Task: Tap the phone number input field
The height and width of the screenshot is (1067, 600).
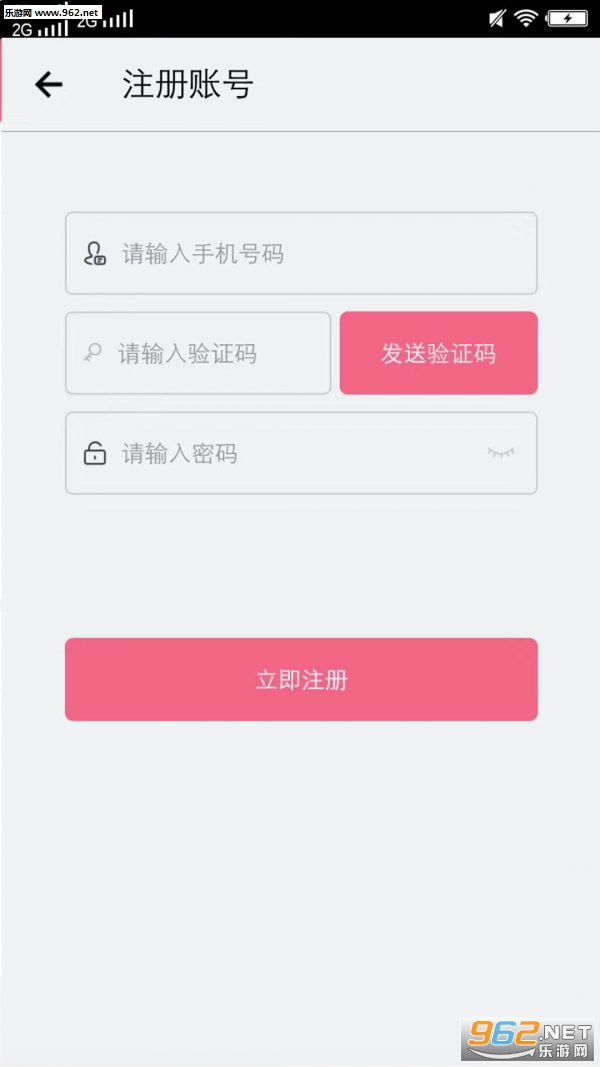Action: point(301,253)
